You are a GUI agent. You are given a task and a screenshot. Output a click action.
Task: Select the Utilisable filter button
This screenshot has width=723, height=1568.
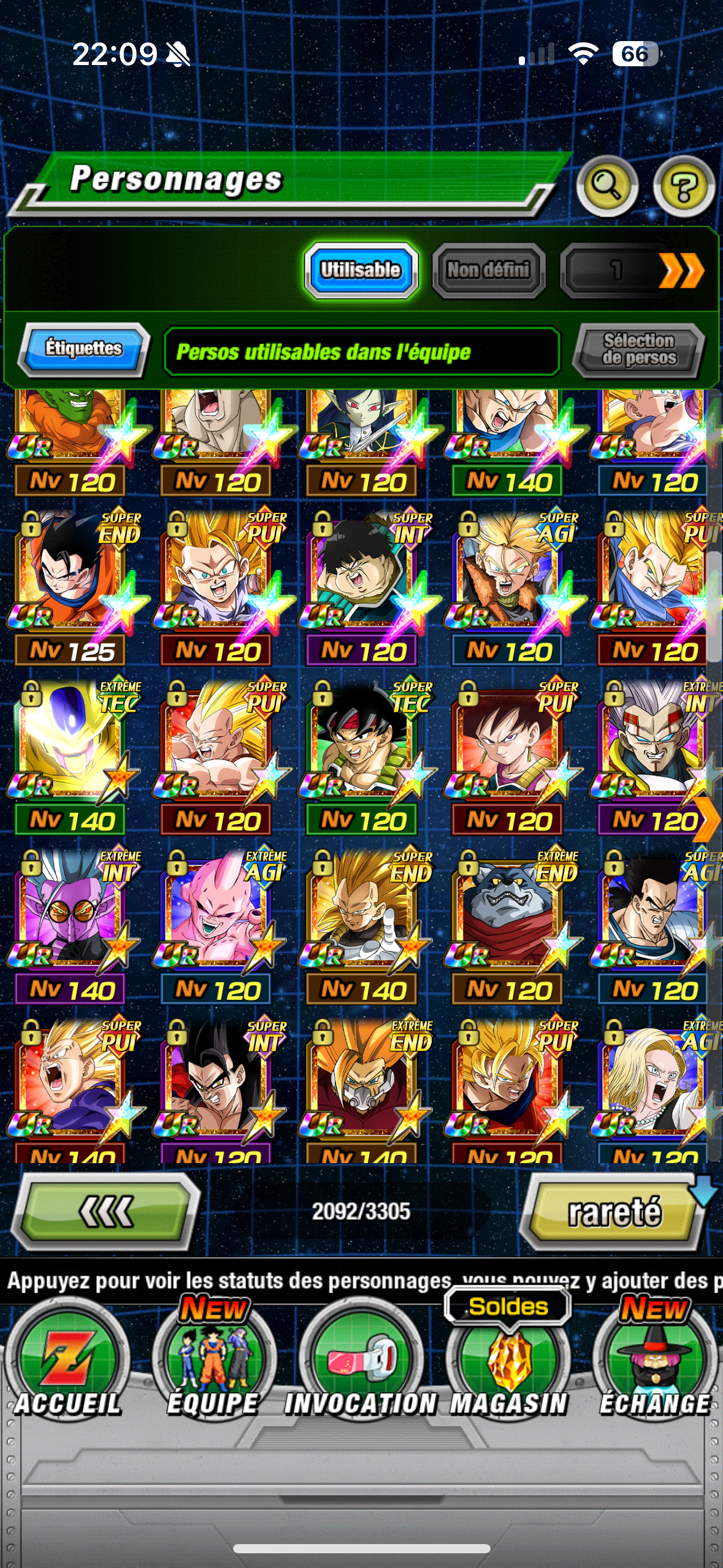[x=361, y=271]
